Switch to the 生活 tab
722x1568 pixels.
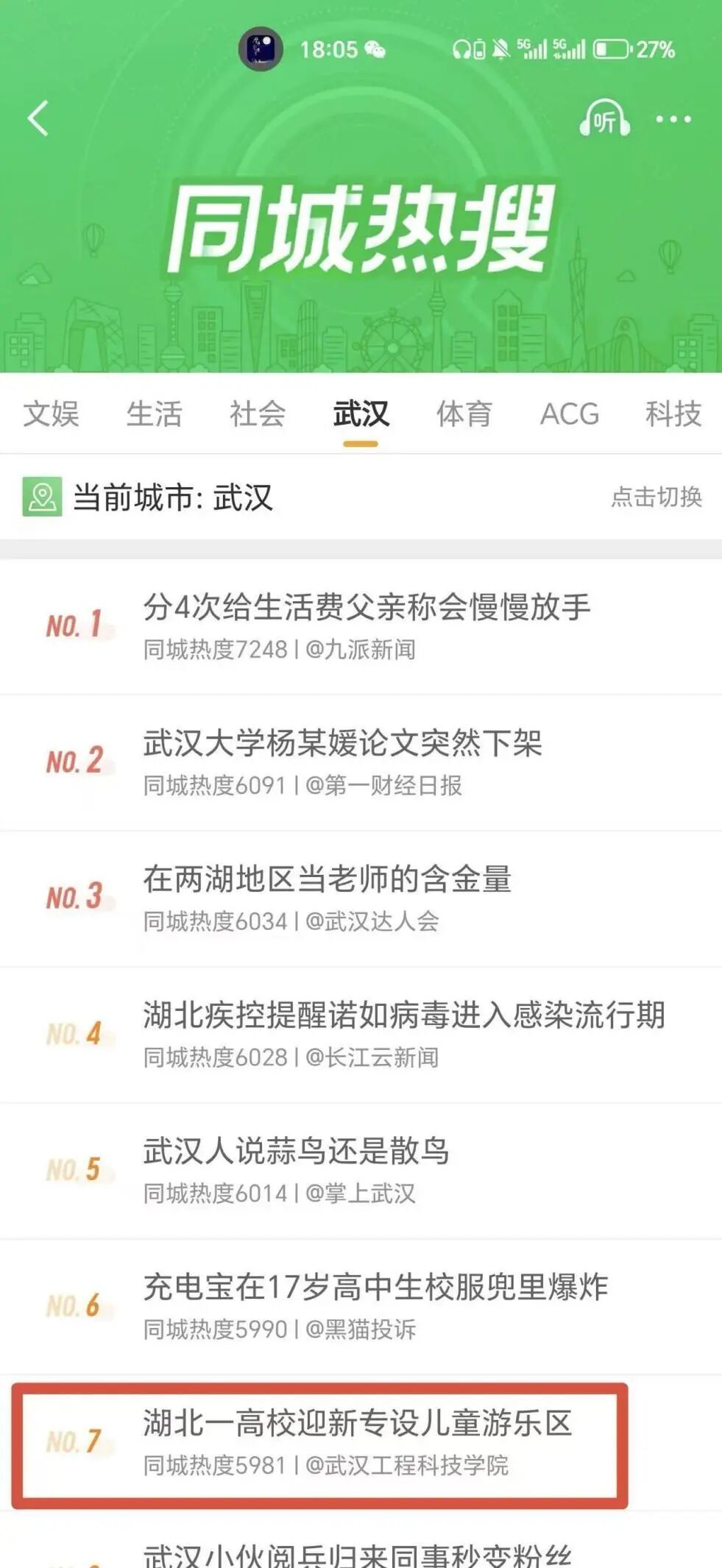click(x=154, y=414)
